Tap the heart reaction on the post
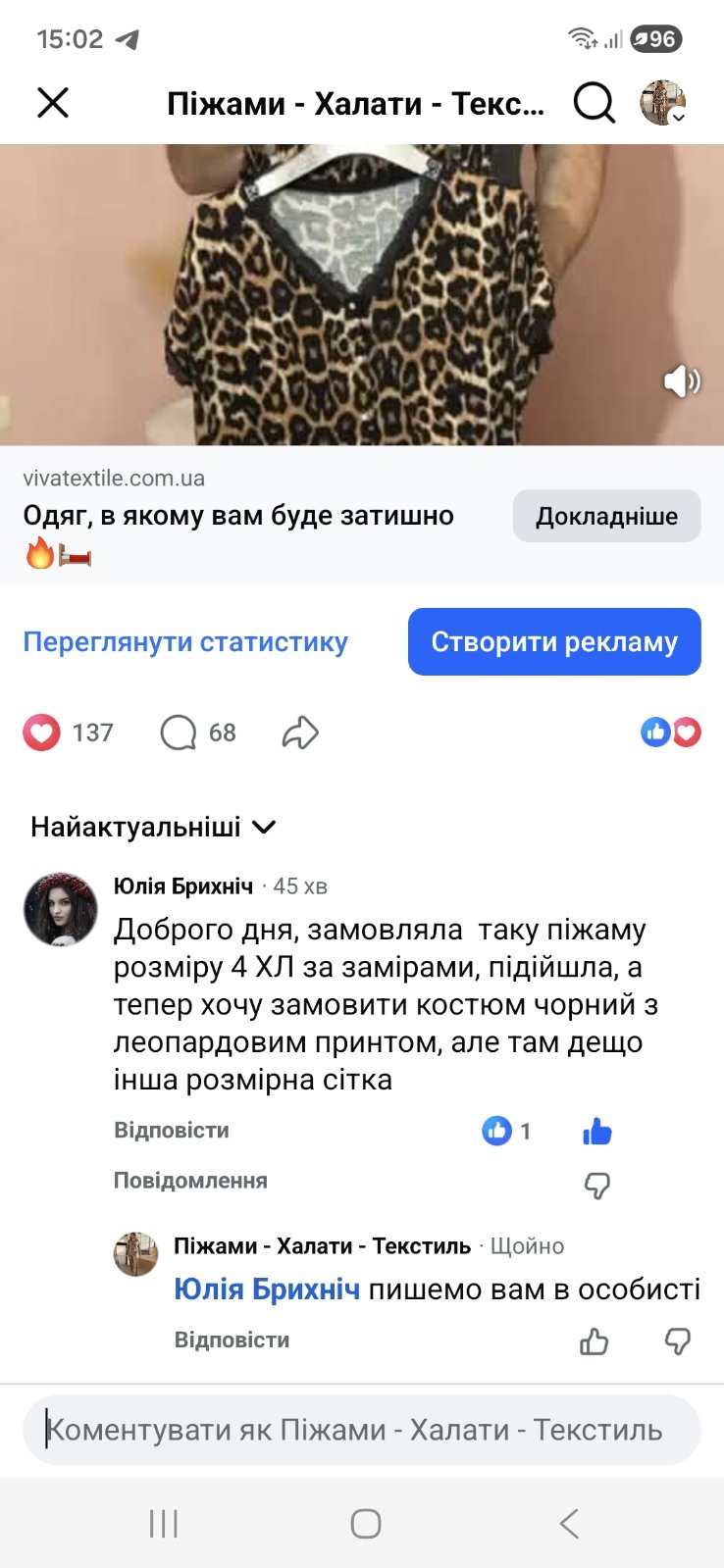Image resolution: width=724 pixels, height=1568 pixels. click(41, 733)
